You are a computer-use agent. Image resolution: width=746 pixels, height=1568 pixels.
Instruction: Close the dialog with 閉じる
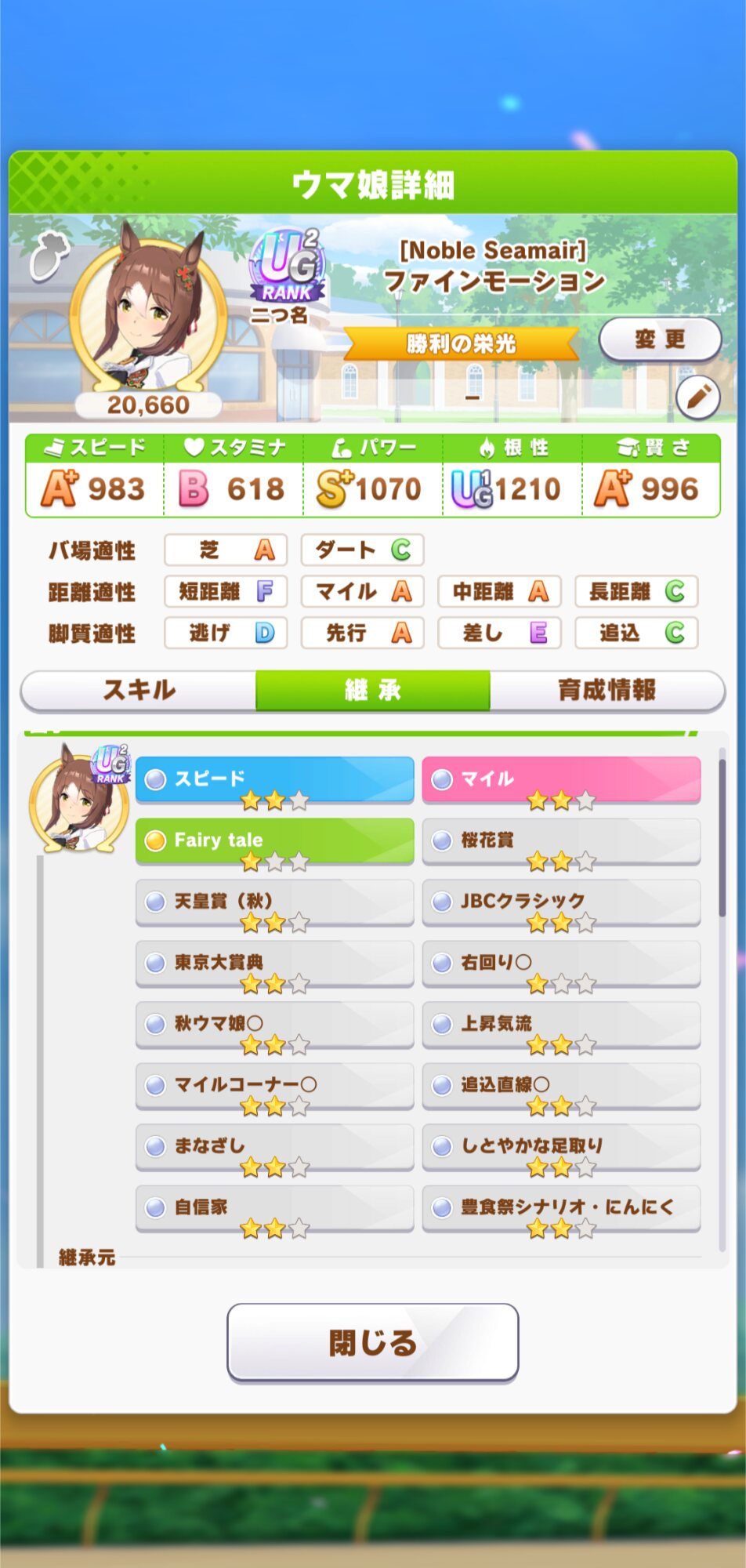[373, 1341]
